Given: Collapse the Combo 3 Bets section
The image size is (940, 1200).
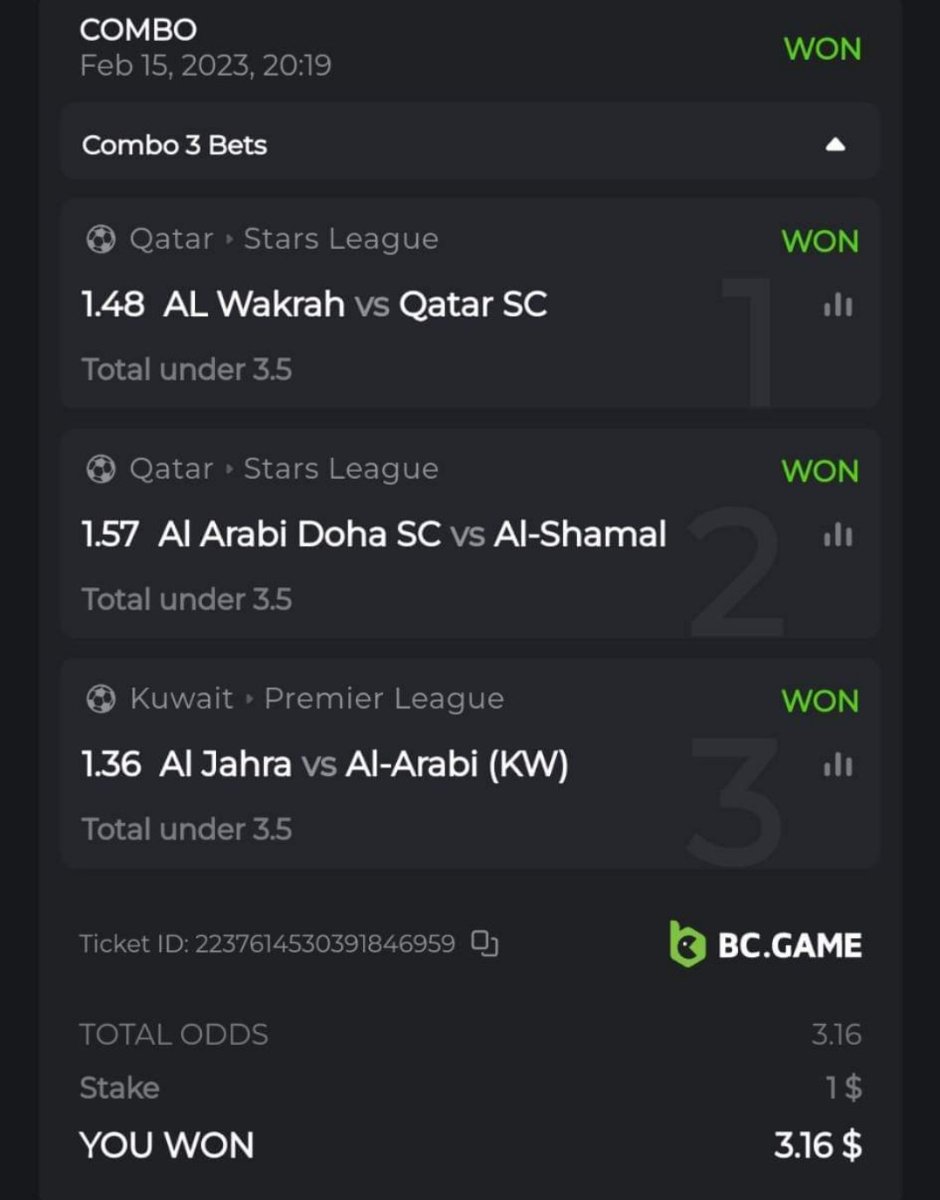Looking at the screenshot, I should 836,145.
